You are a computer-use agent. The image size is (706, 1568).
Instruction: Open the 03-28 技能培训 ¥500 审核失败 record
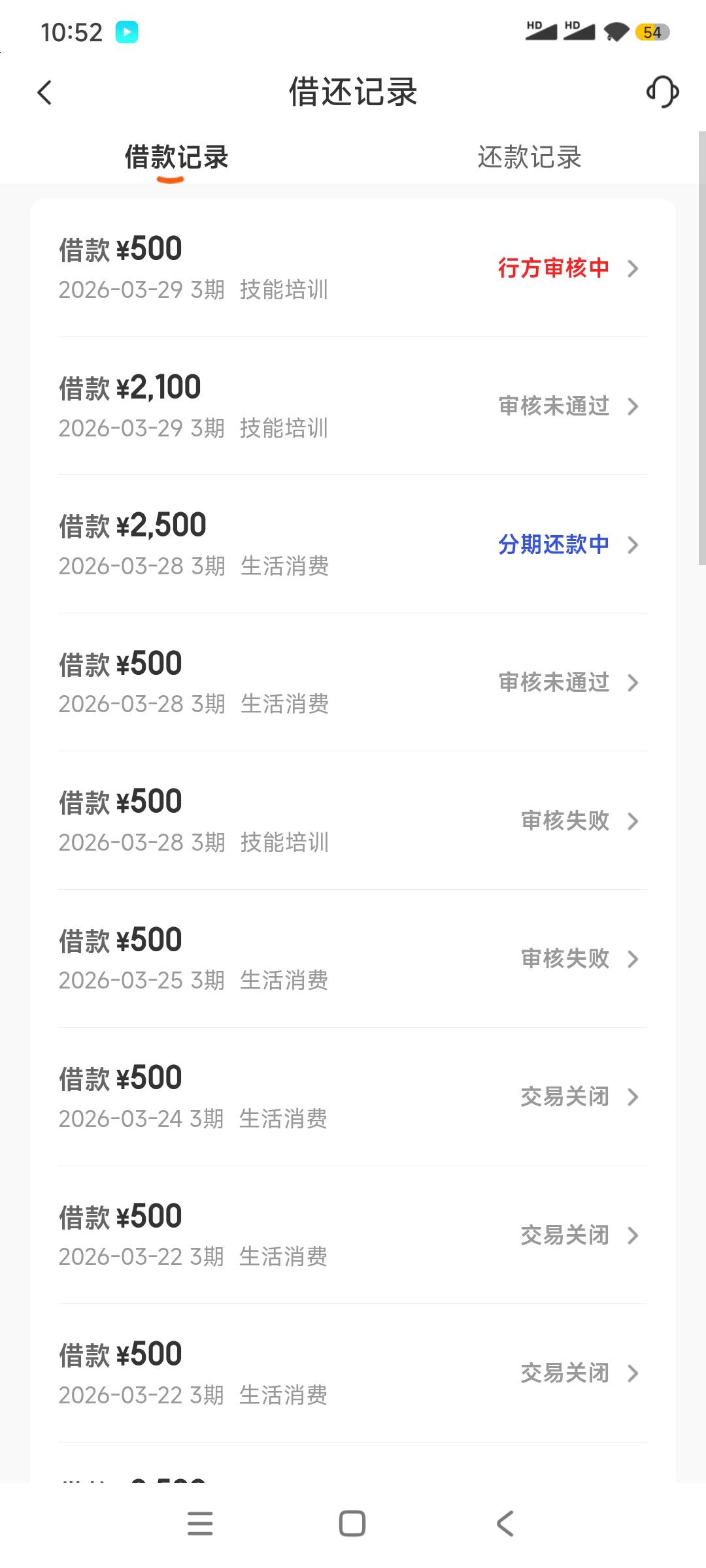[353, 821]
